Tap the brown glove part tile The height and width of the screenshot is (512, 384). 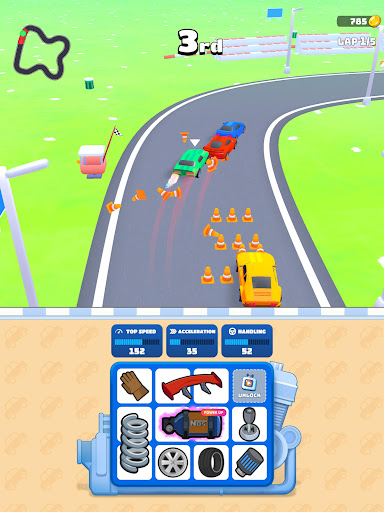tap(135, 386)
